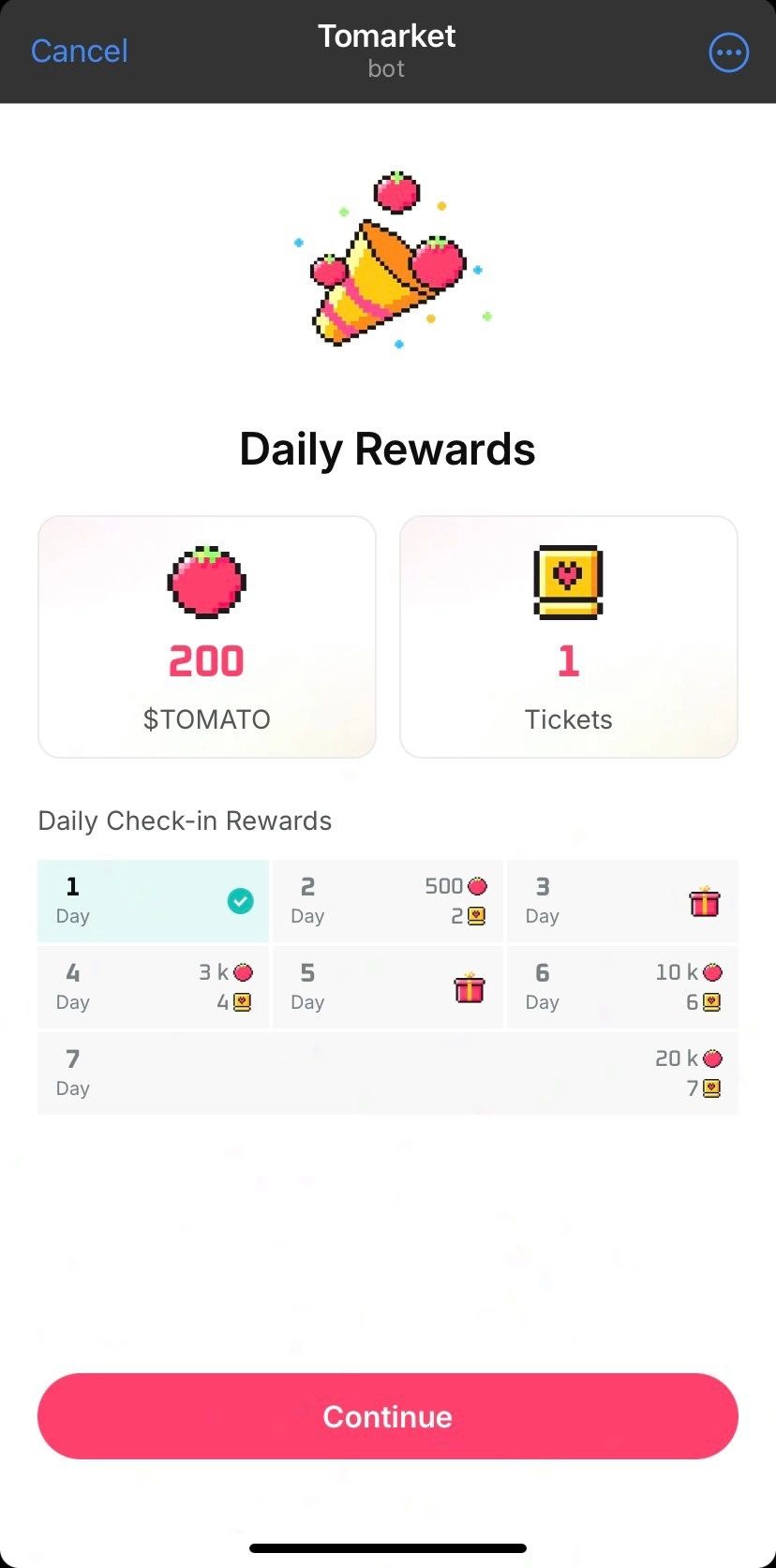Tap the Continue button
This screenshot has height=1568, width=776.
[x=388, y=1415]
